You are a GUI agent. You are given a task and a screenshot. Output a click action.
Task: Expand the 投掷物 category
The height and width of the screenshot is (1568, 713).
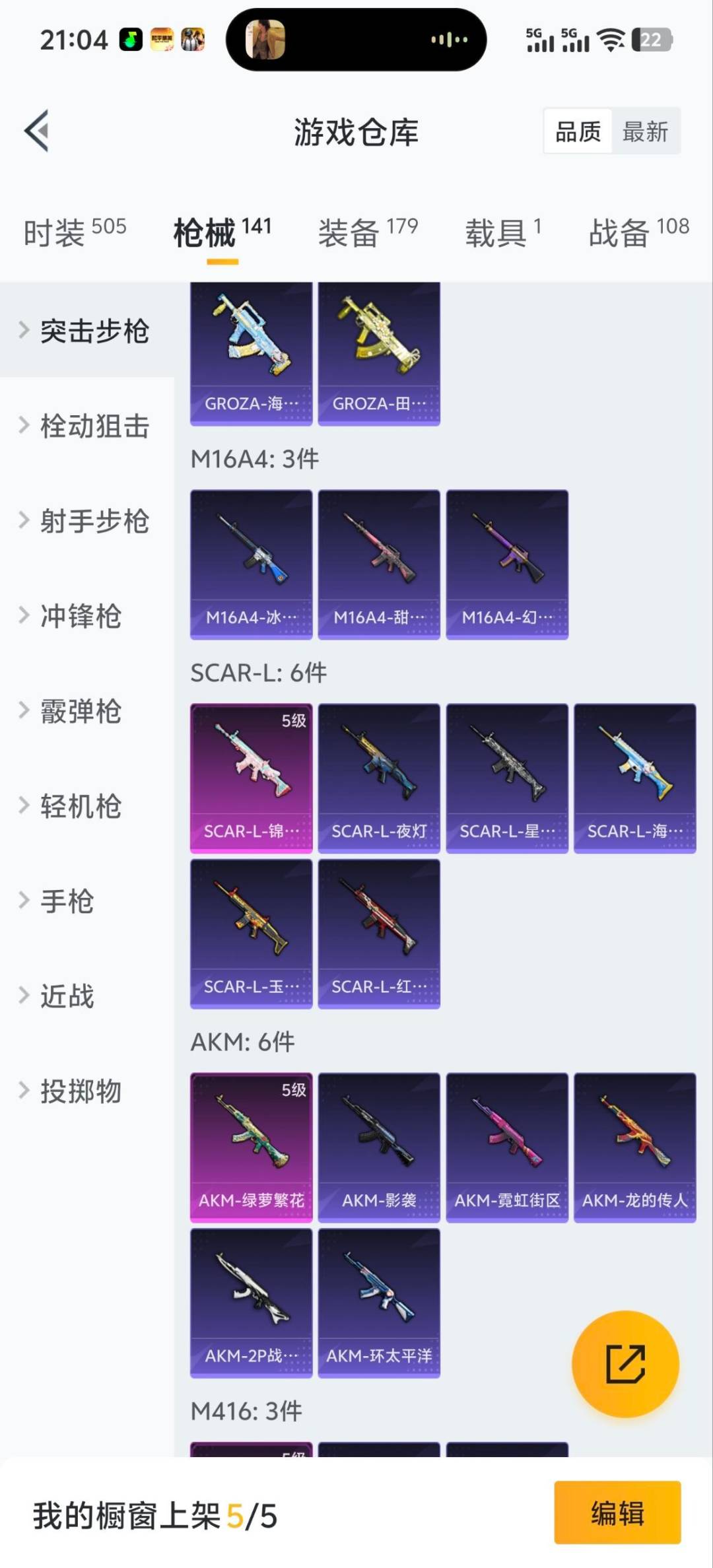(79, 1093)
